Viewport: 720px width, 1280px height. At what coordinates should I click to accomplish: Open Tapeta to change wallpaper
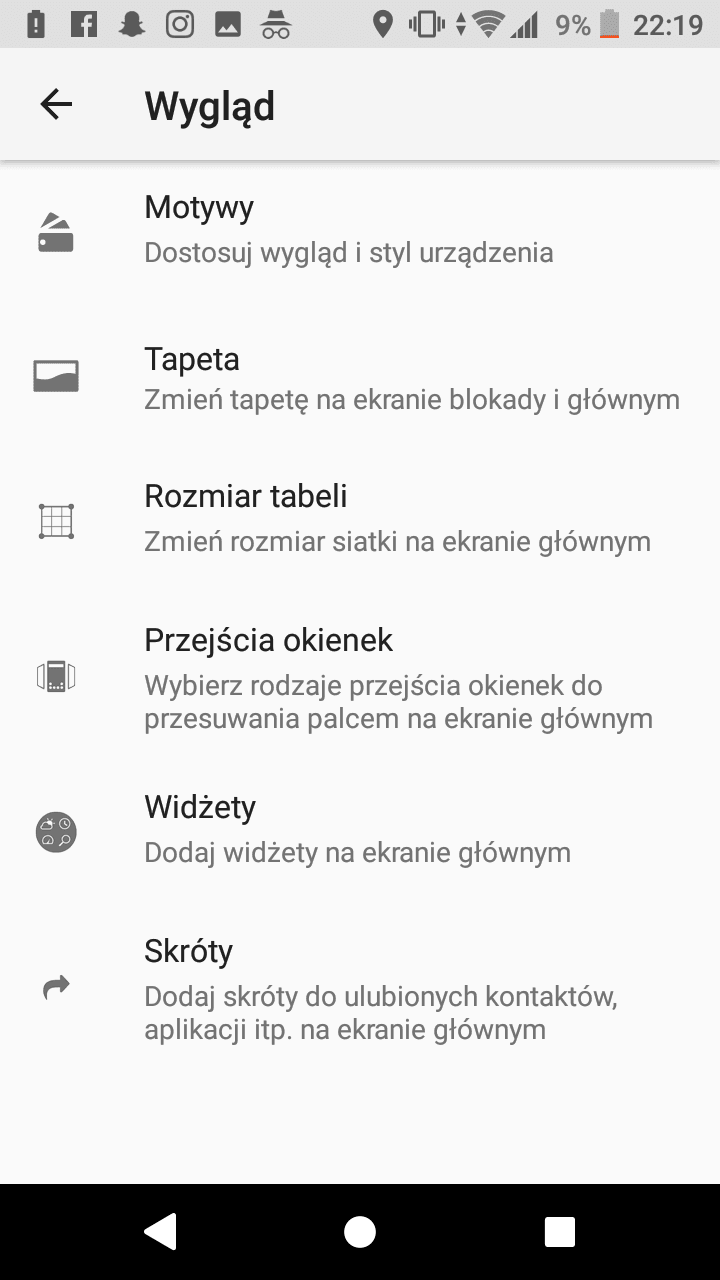[x=360, y=378]
